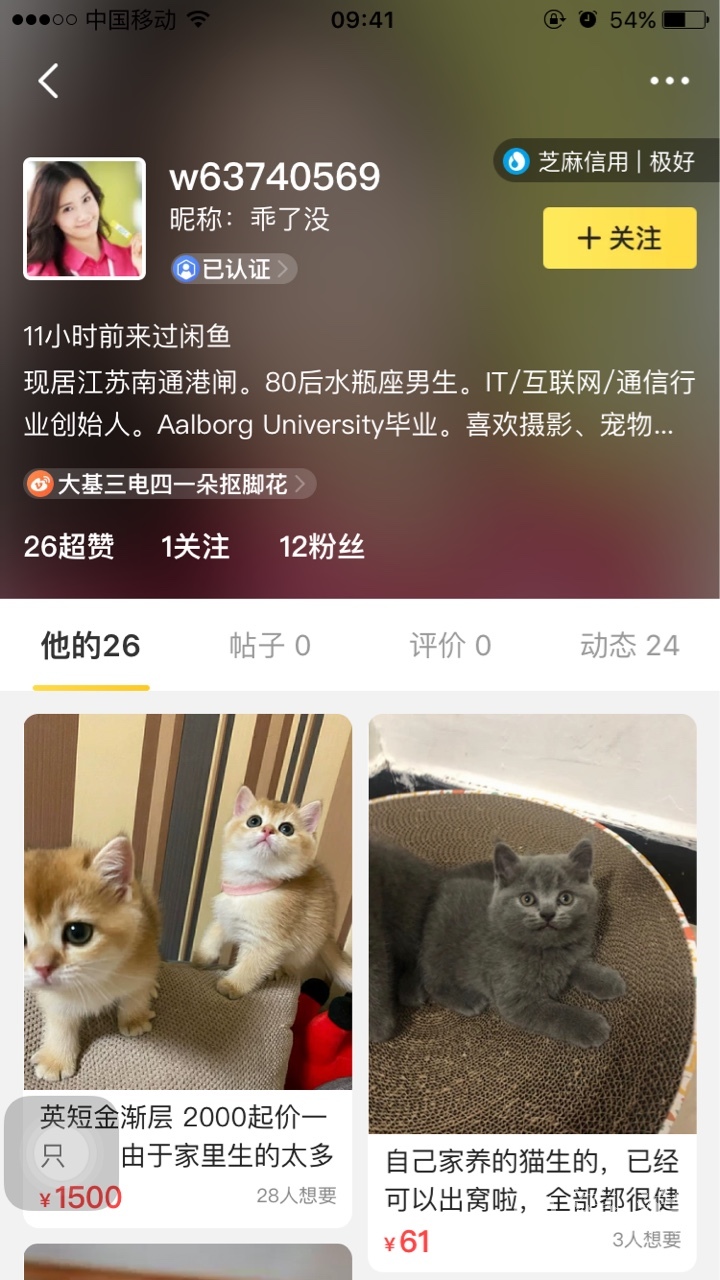
Task: Switch to the 评价 reviews tab
Action: pyautogui.click(x=450, y=646)
